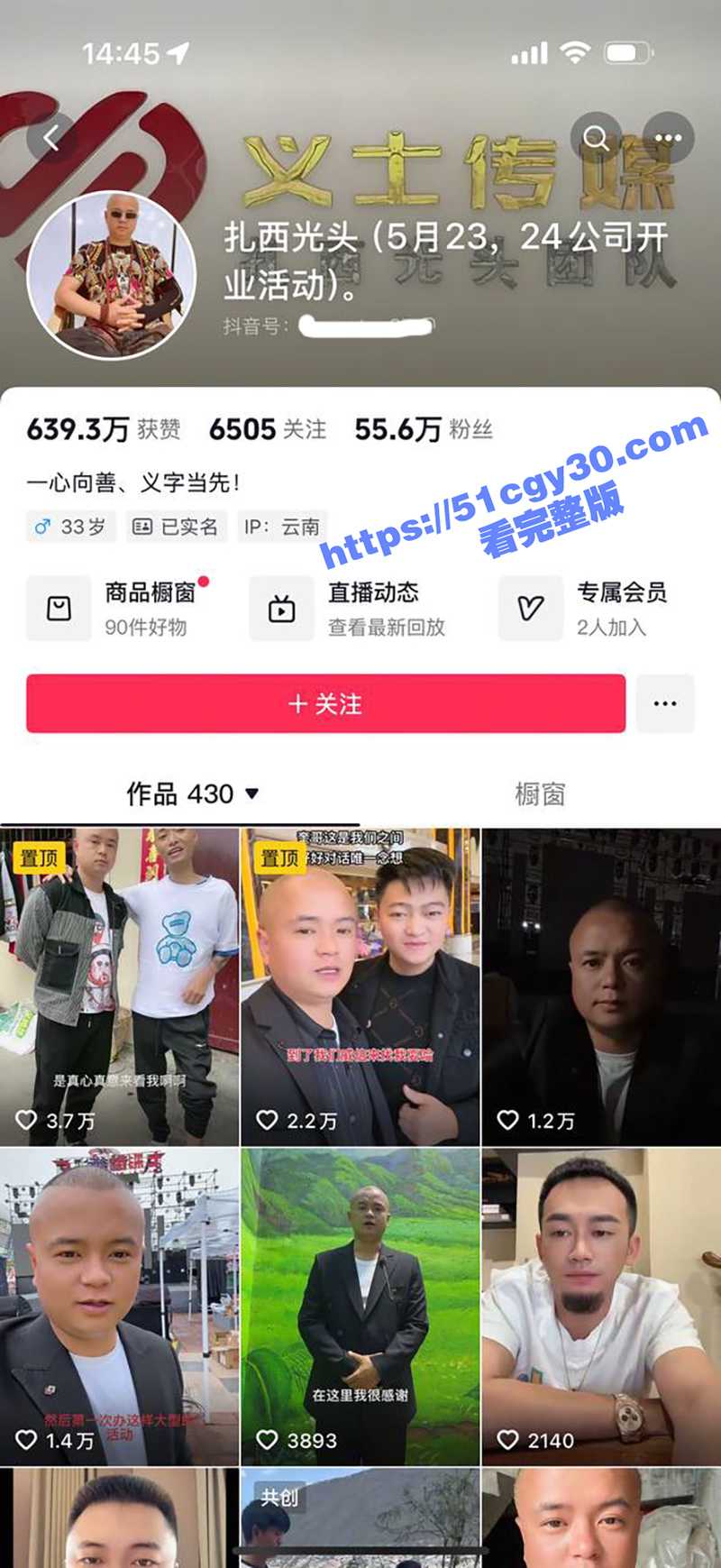Follow the account with the red 关注 button

pos(325,703)
